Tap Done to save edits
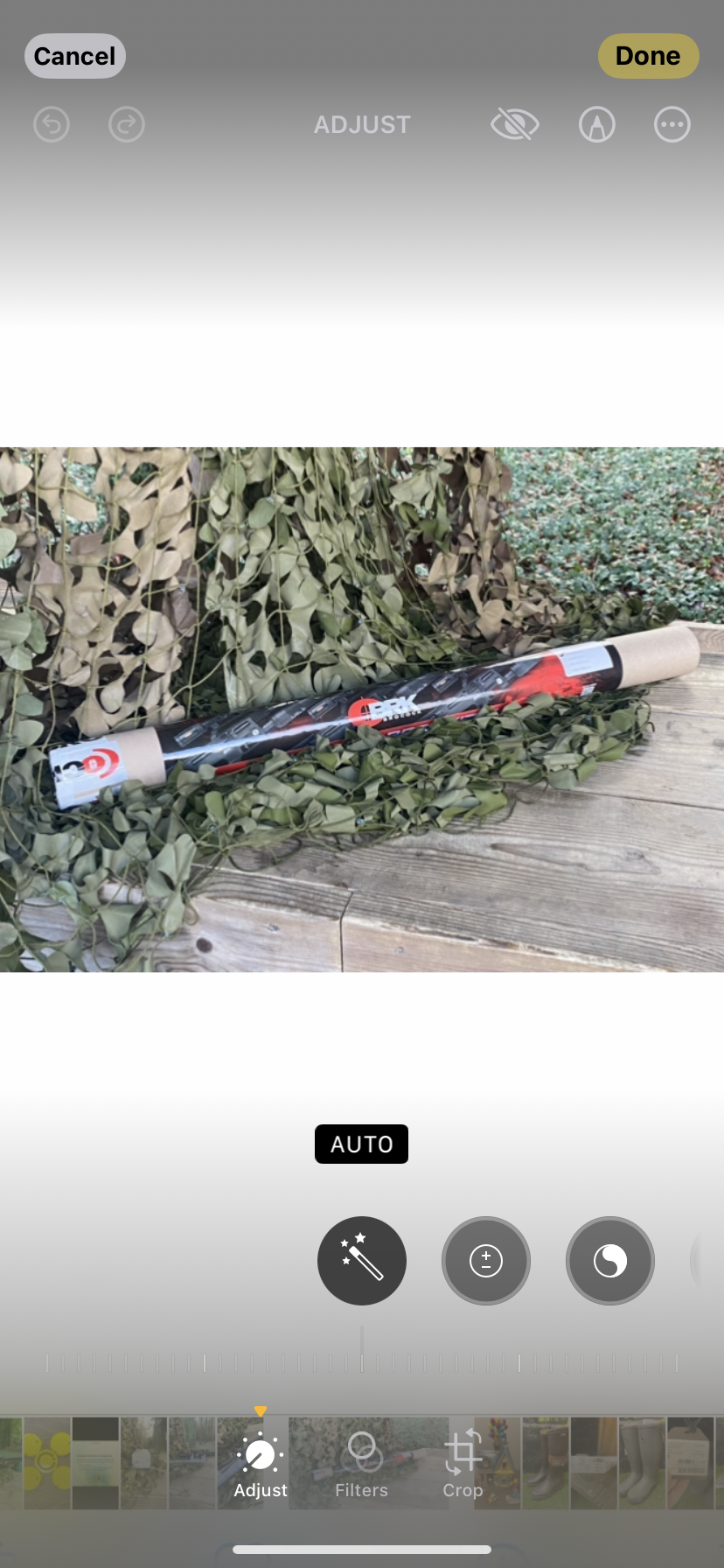The width and height of the screenshot is (724, 1568). click(648, 56)
